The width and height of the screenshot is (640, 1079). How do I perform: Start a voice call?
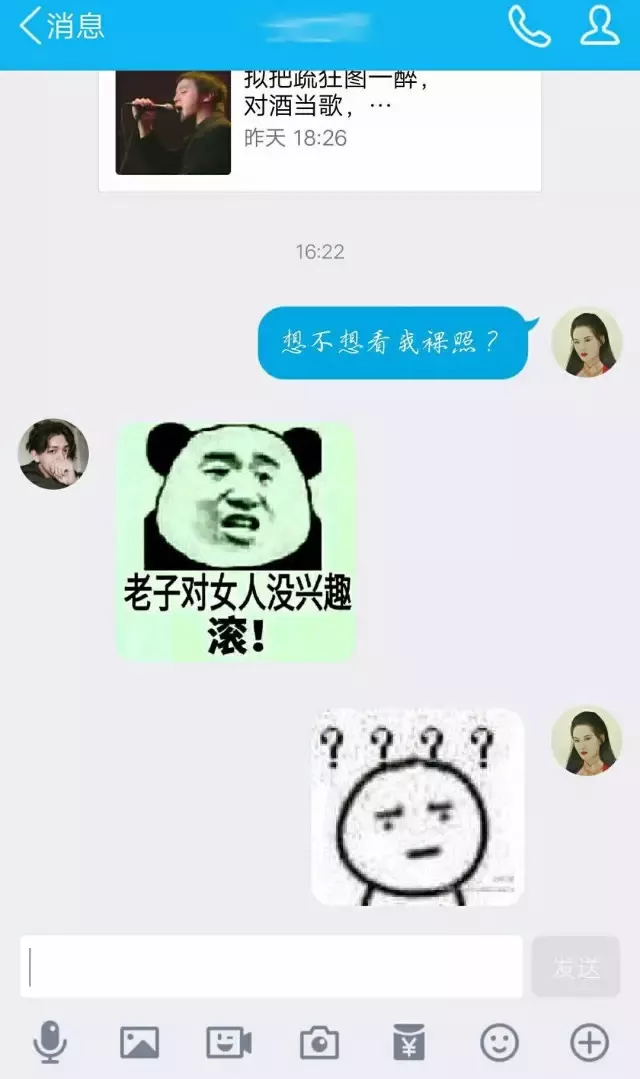[529, 26]
